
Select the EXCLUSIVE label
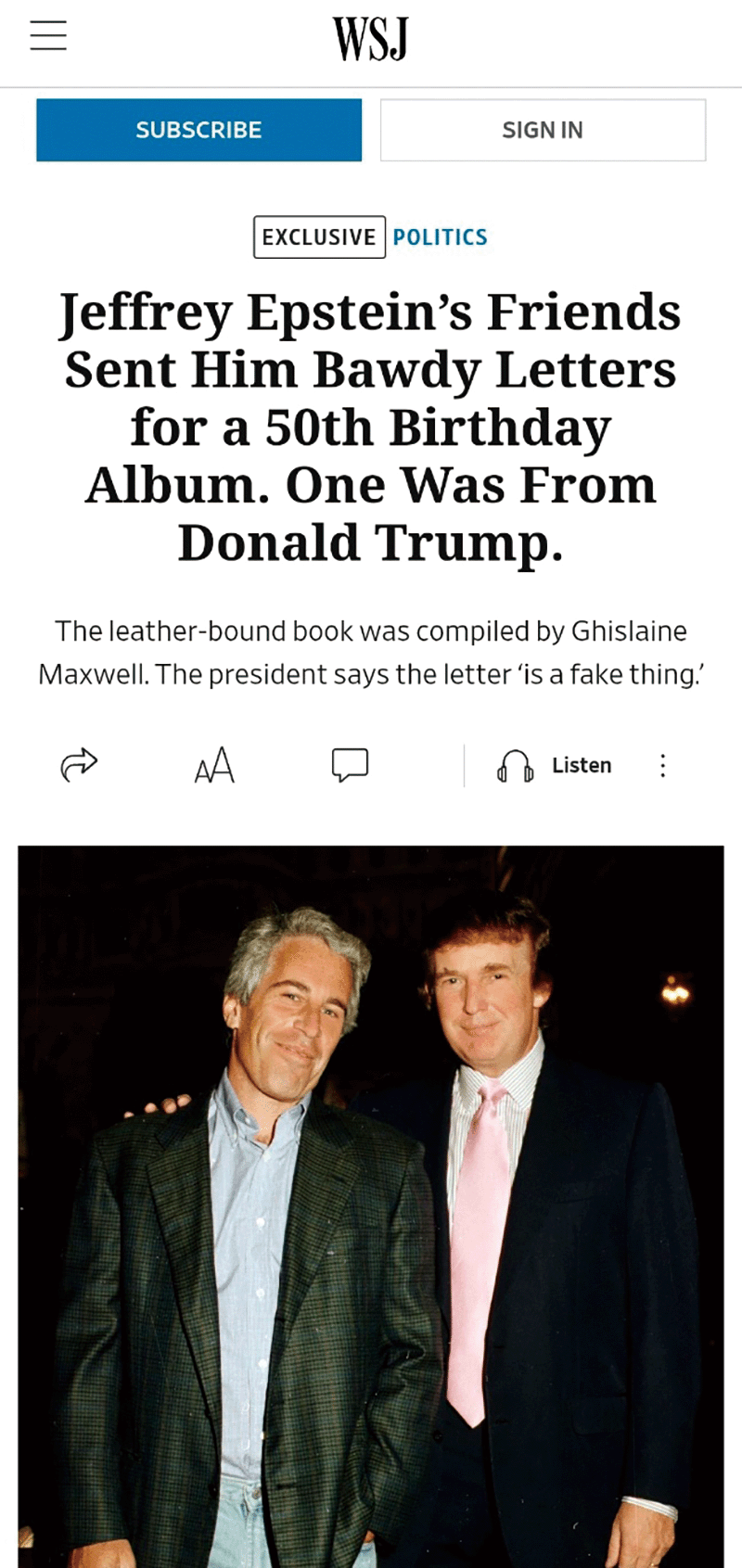(319, 236)
